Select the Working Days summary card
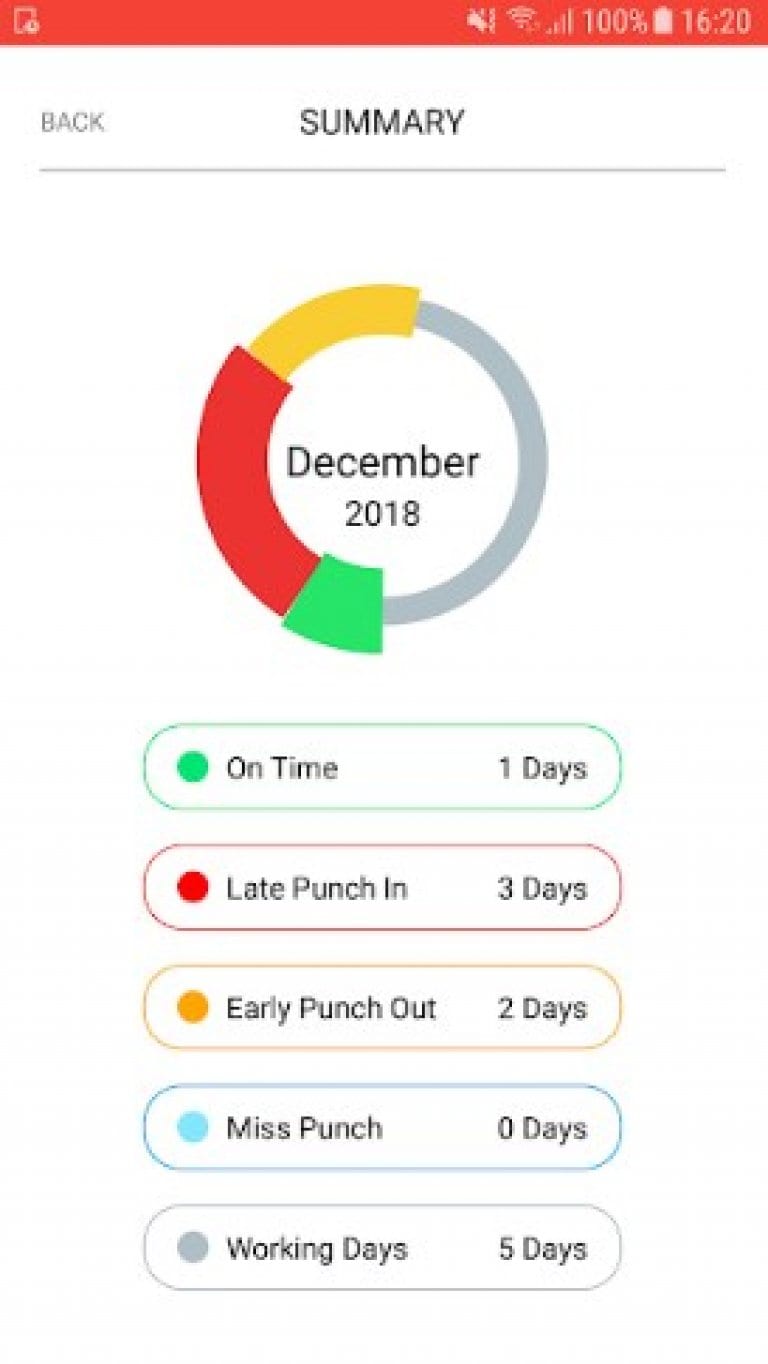768x1364 pixels. tap(382, 1248)
